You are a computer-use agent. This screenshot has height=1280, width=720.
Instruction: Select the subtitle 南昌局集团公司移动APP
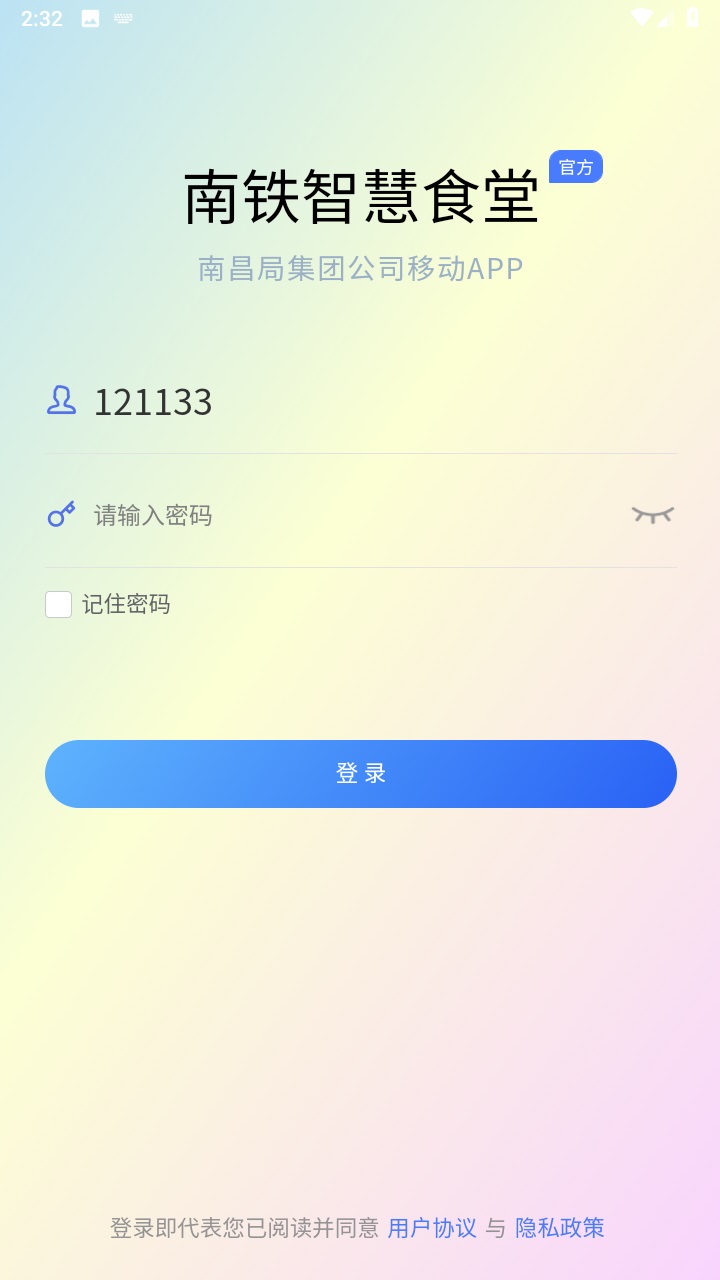(360, 268)
